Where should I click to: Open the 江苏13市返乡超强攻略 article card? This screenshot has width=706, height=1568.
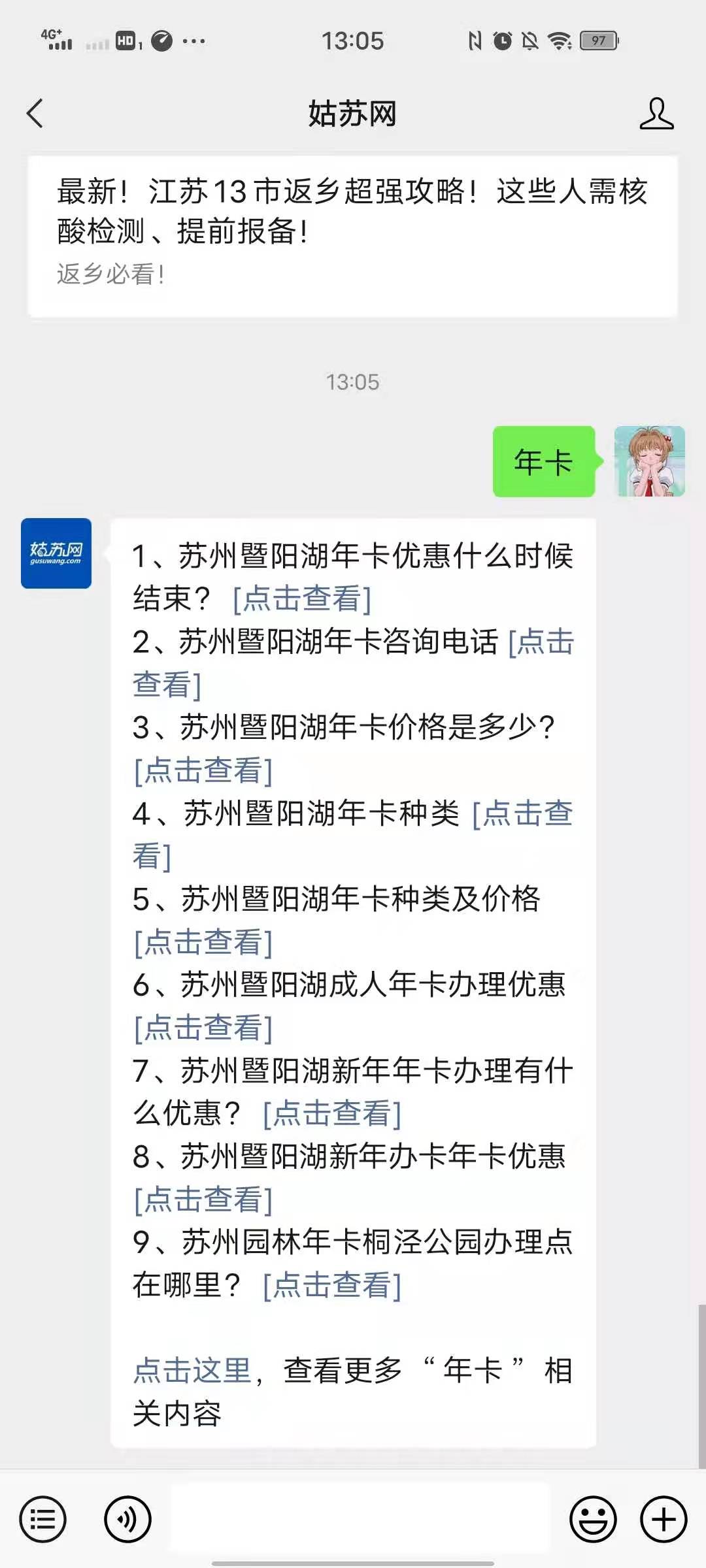pos(352,236)
